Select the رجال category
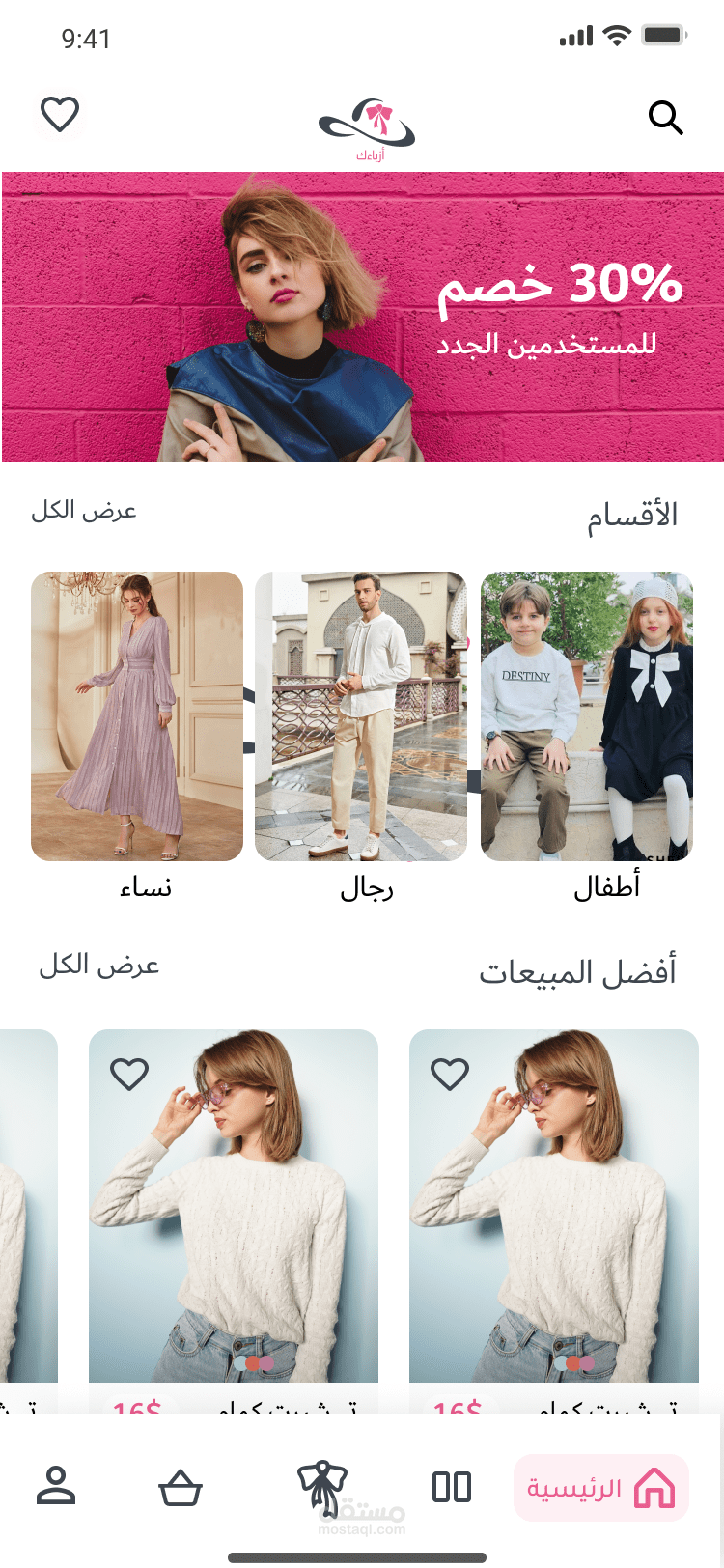The image size is (724, 1568). (361, 716)
